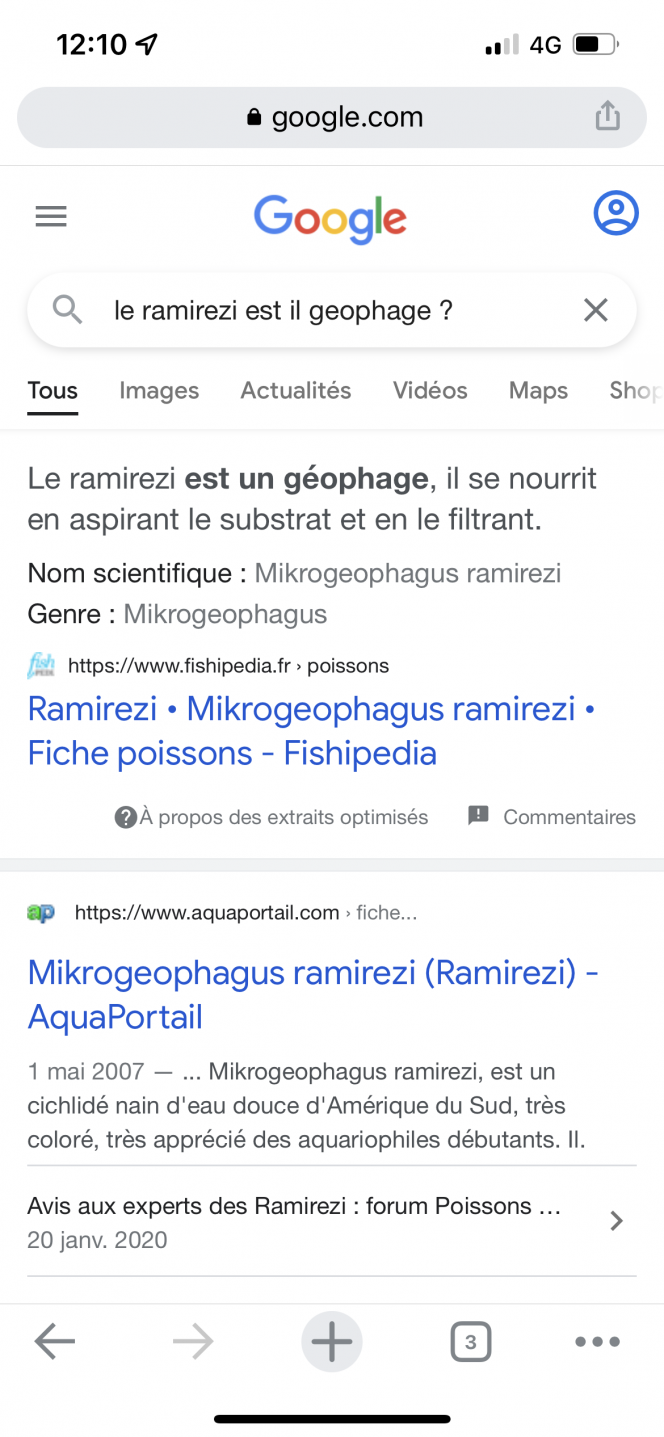The width and height of the screenshot is (664, 1437).
Task: Switch to the Actualités tab
Action: coord(296,391)
